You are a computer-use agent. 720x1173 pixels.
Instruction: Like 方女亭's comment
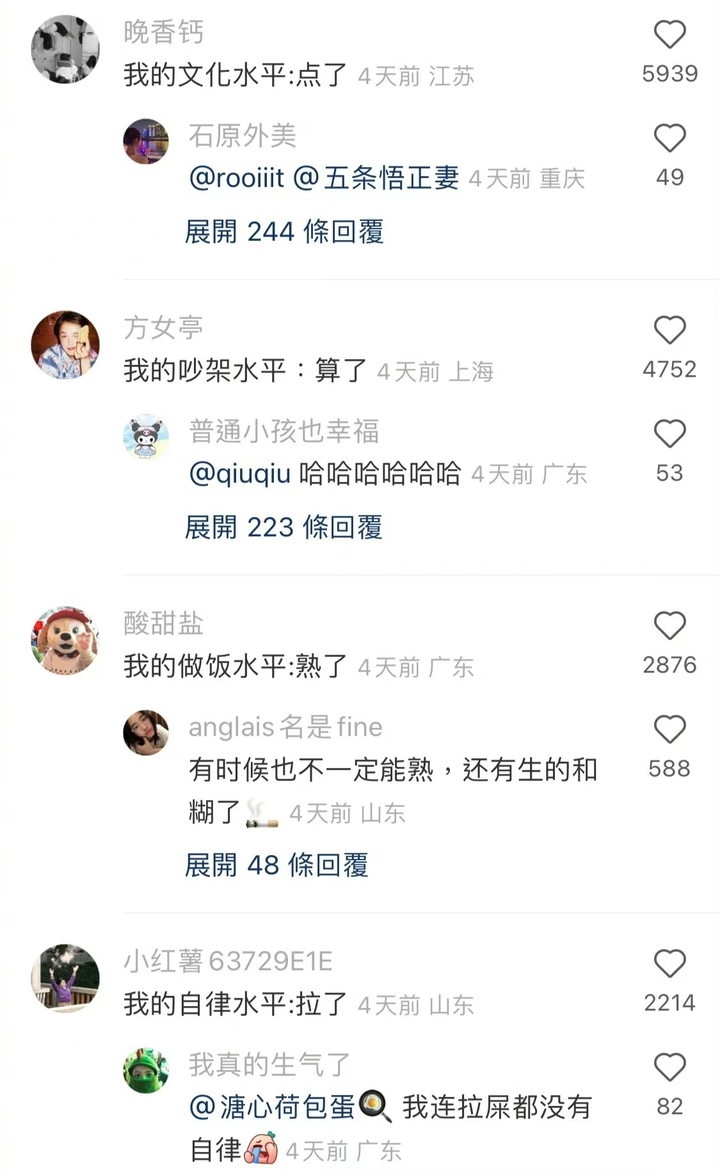coord(669,331)
